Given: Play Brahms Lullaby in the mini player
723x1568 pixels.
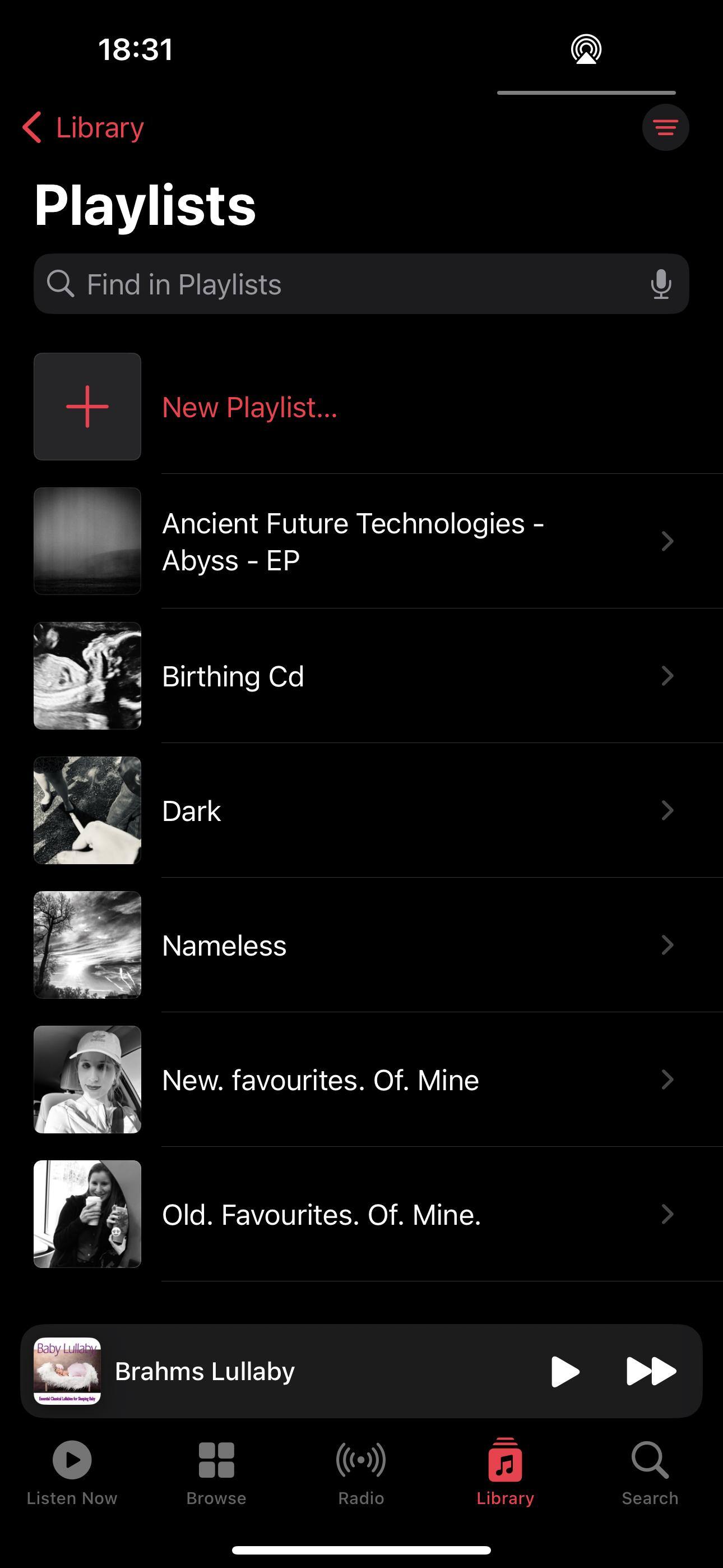Looking at the screenshot, I should 565,1371.
